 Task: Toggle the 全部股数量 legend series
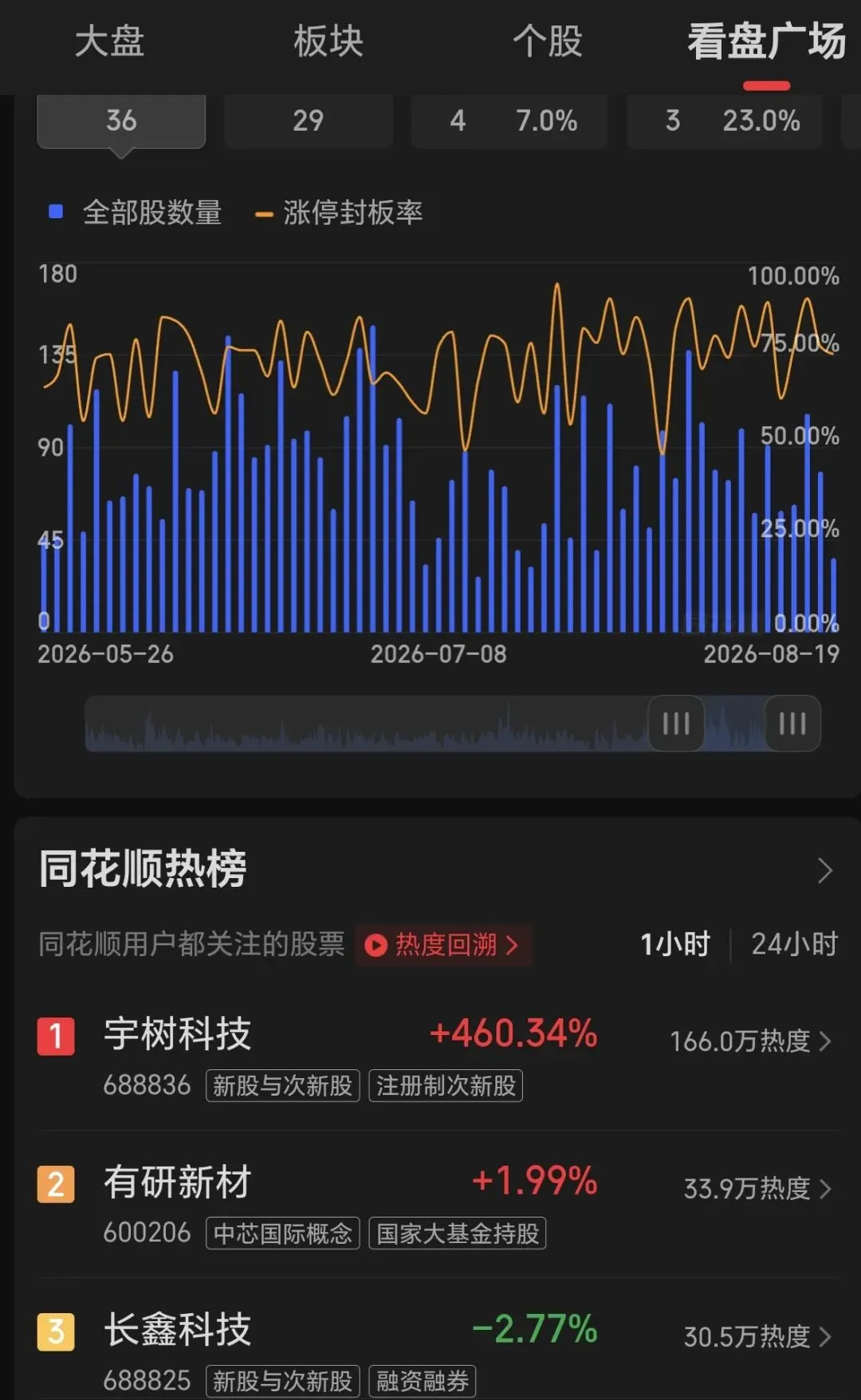135,213
